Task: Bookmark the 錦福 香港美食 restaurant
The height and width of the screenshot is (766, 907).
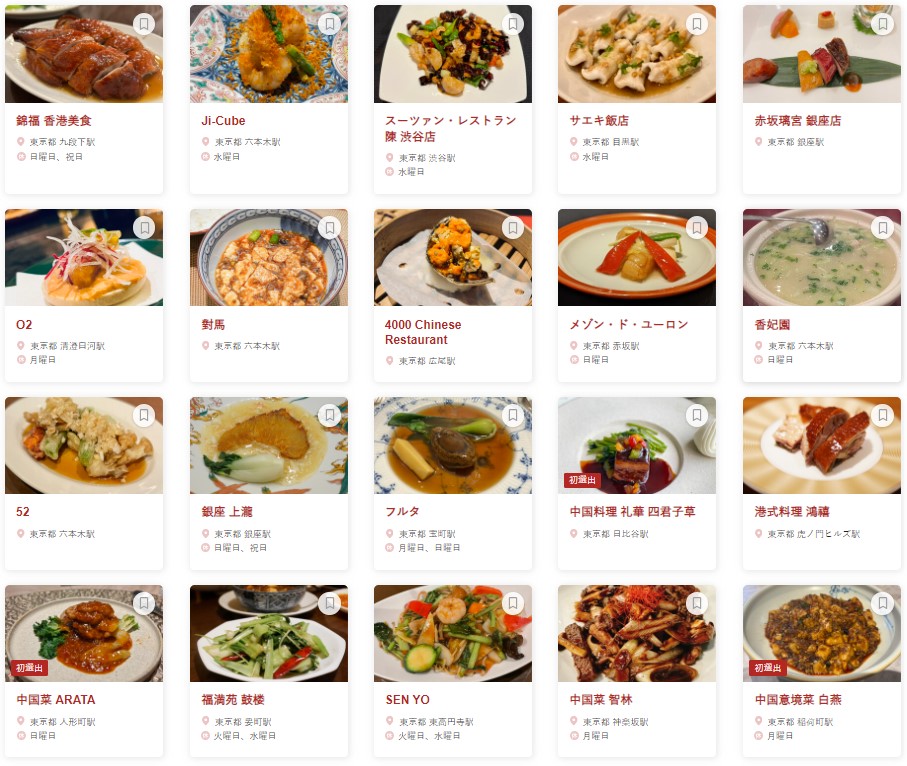Action: tap(144, 24)
